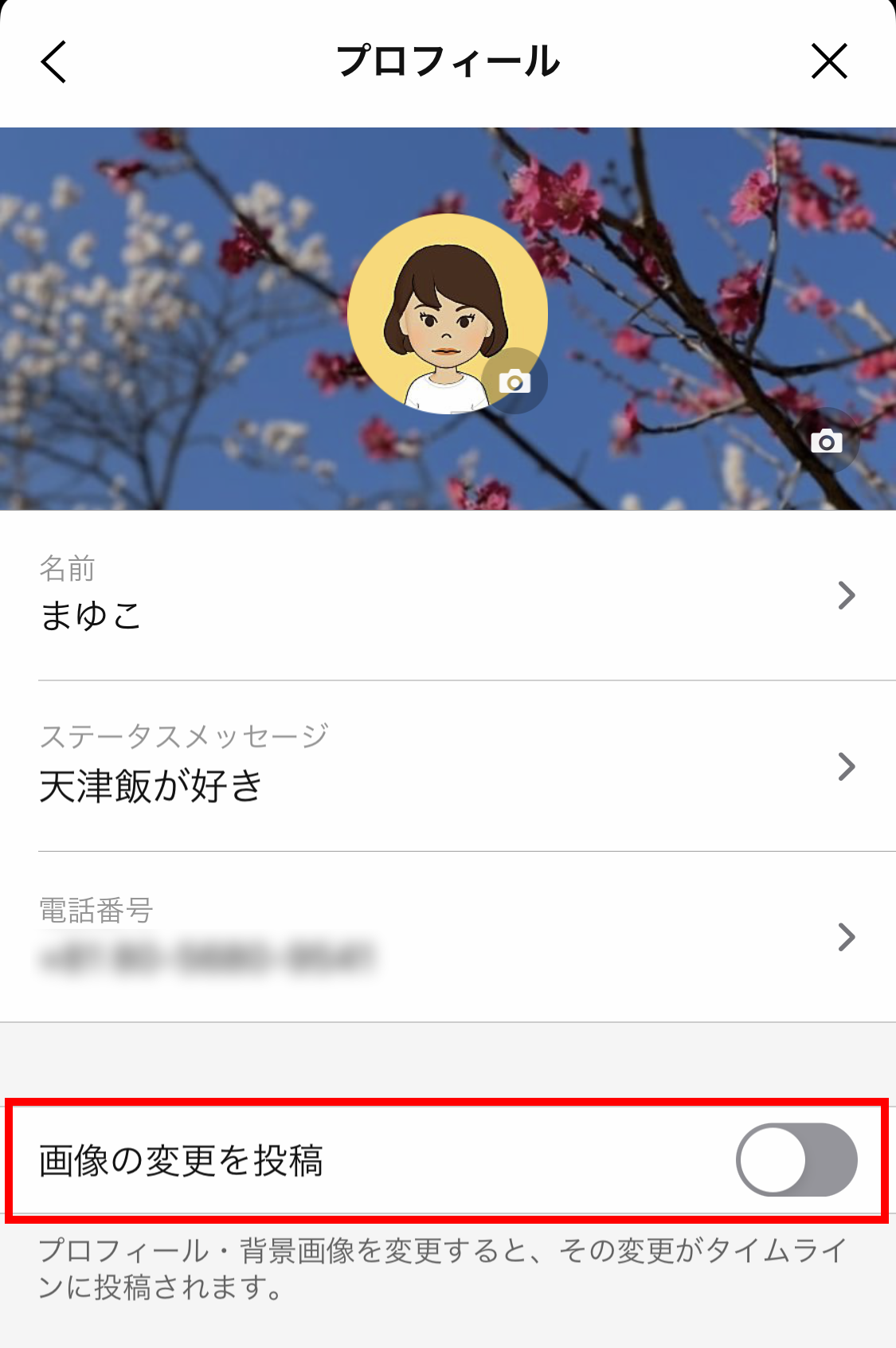Close the プロフィール screen
The height and width of the screenshot is (1348, 896).
pyautogui.click(x=828, y=61)
